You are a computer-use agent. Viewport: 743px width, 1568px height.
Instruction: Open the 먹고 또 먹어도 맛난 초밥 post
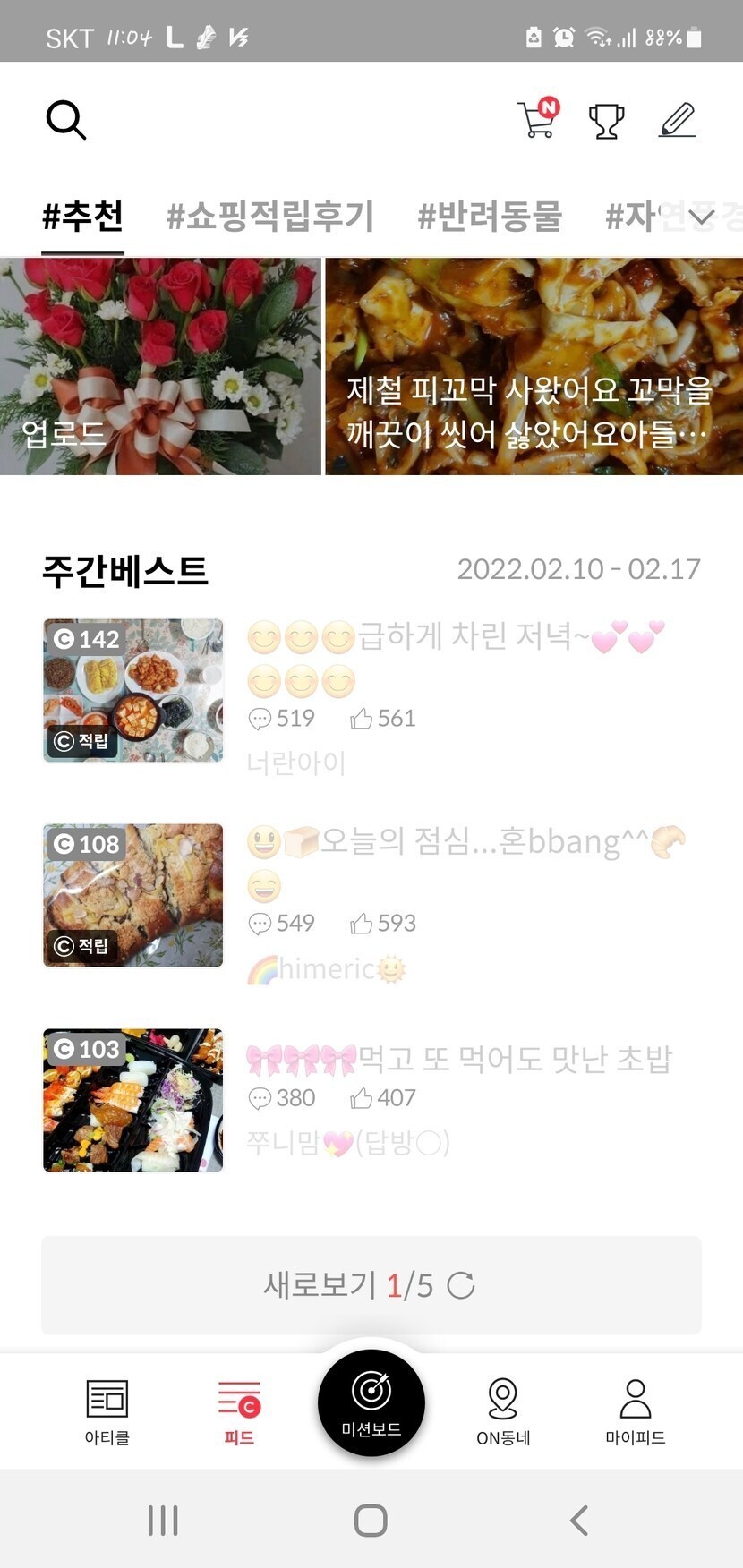(460, 1059)
